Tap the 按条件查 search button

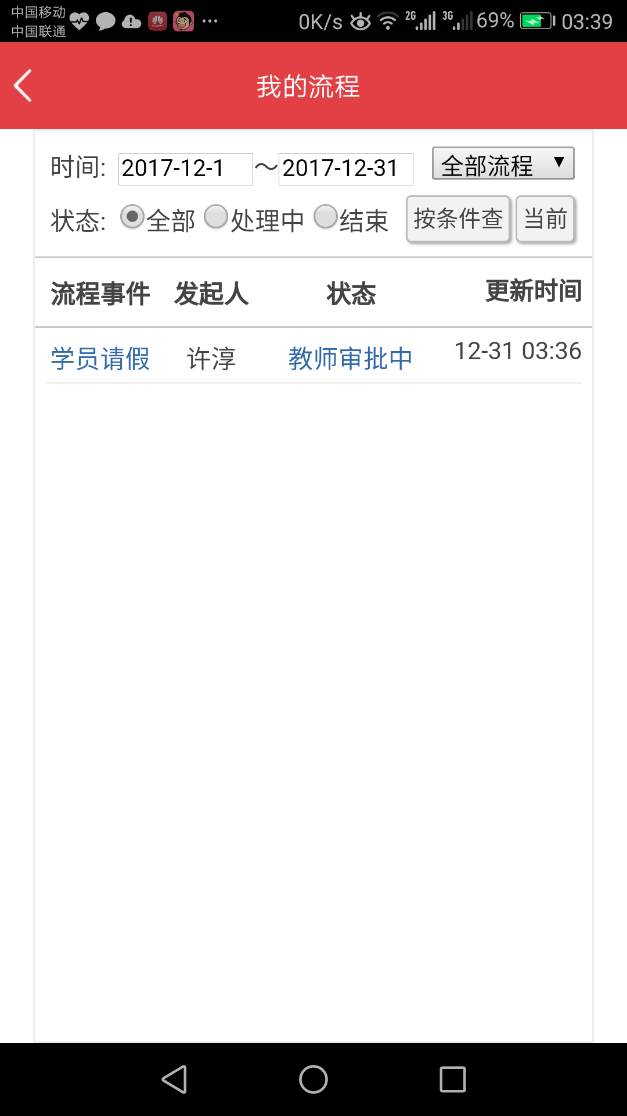[x=458, y=219]
